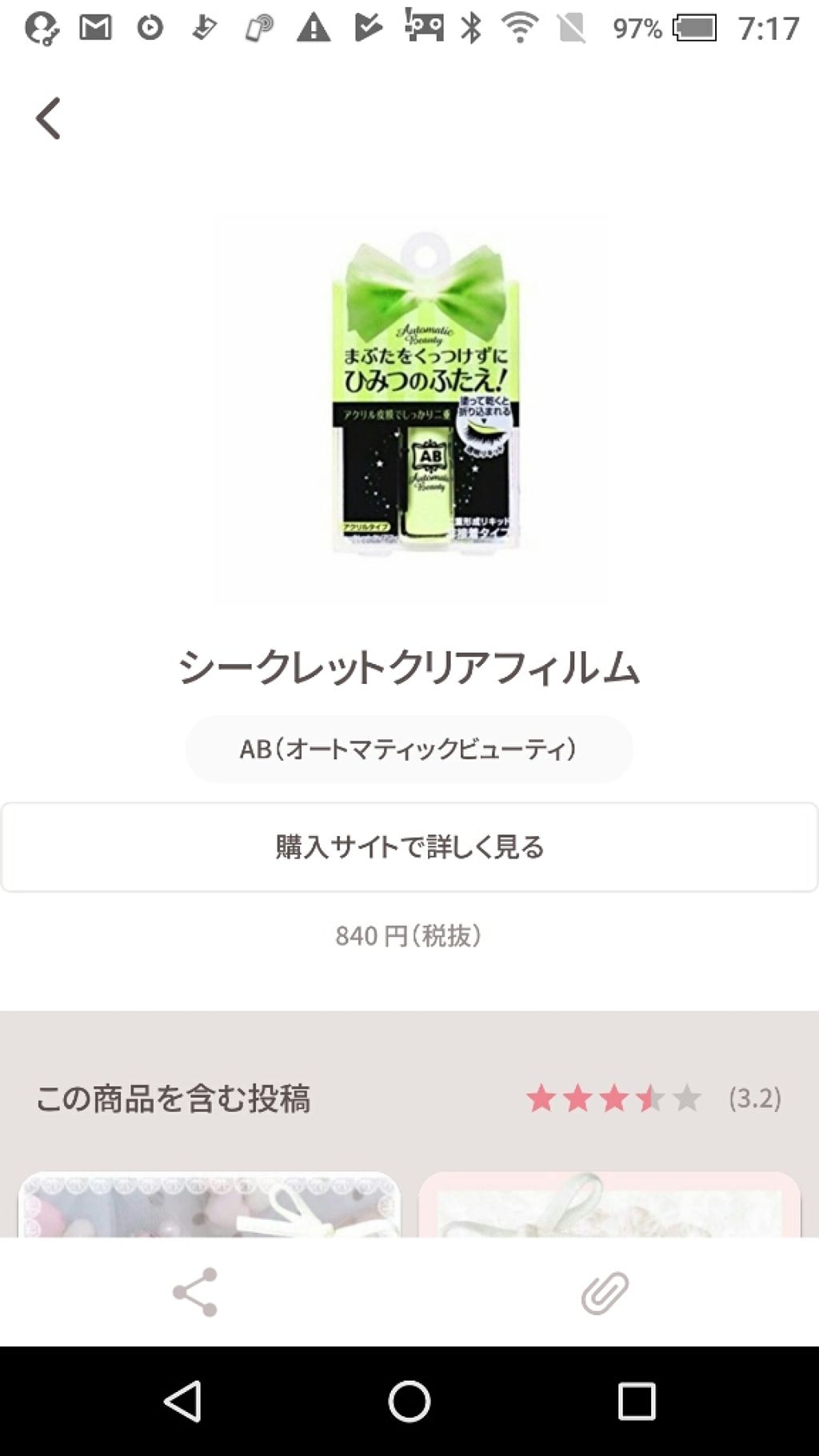This screenshot has height=1456, width=819.
Task: Tap the Wi-Fi status bar icon
Action: (x=519, y=26)
